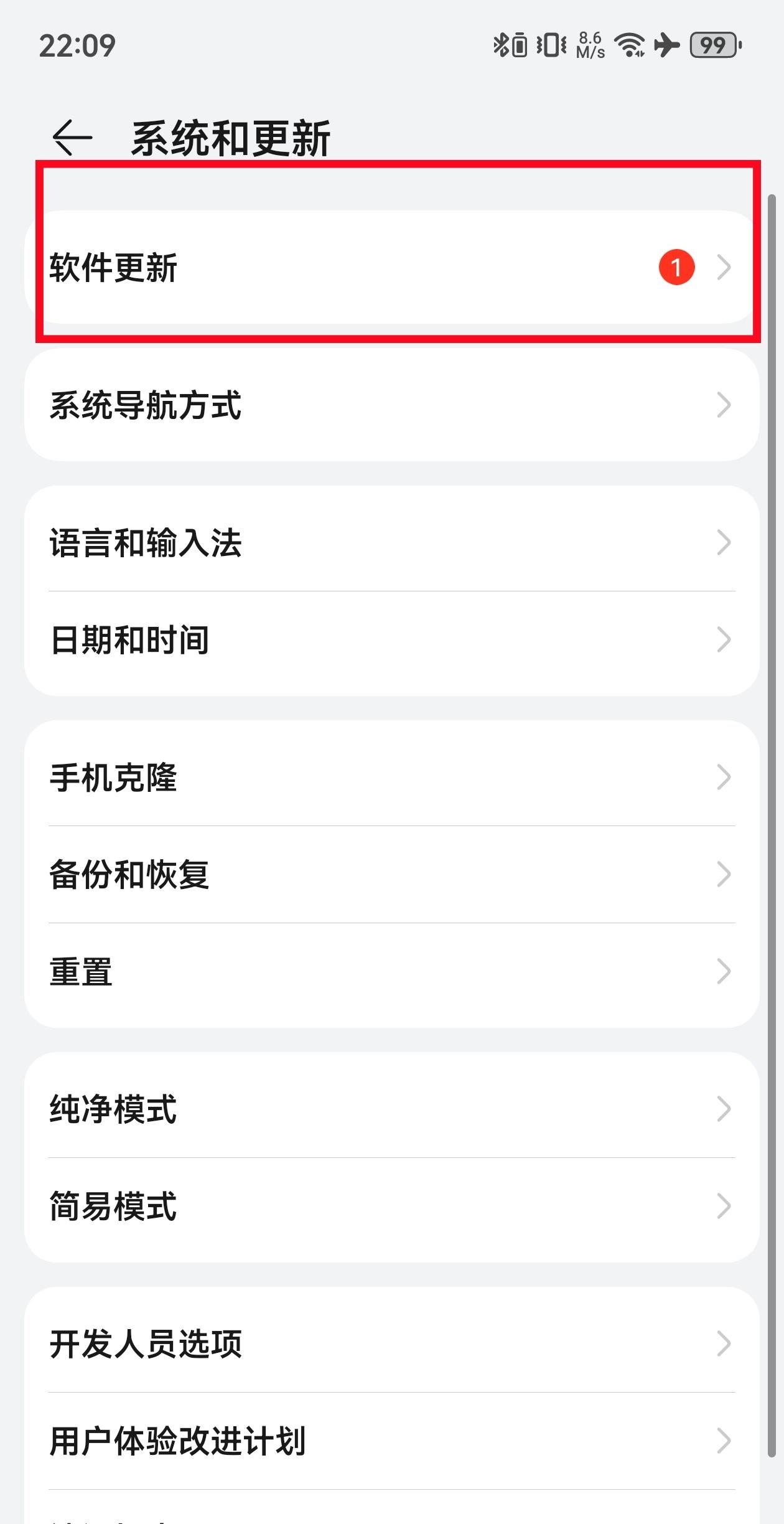This screenshot has height=1524, width=784.
Task: Open 纯净模式
Action: pos(391,1109)
